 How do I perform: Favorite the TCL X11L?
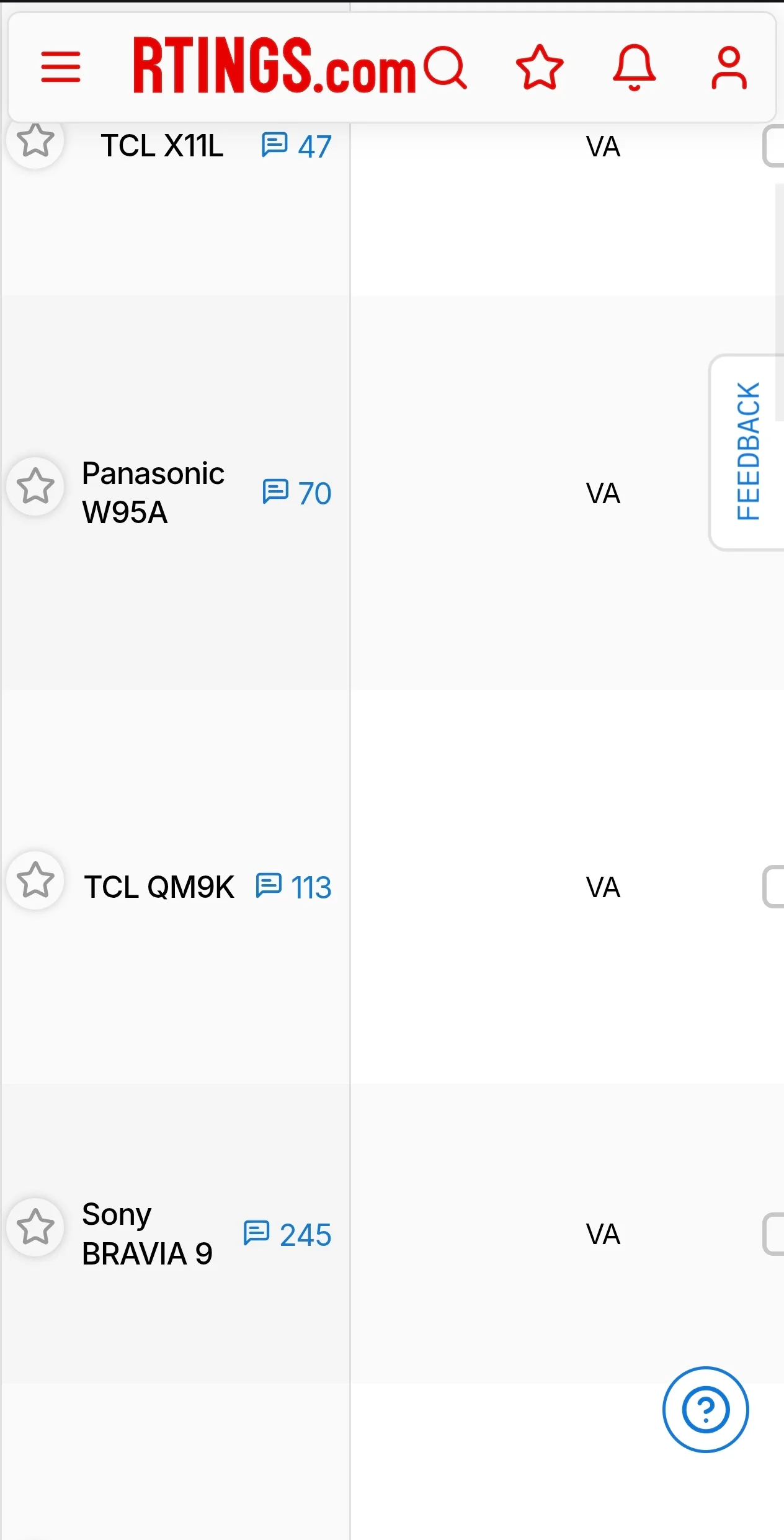pos(35,141)
